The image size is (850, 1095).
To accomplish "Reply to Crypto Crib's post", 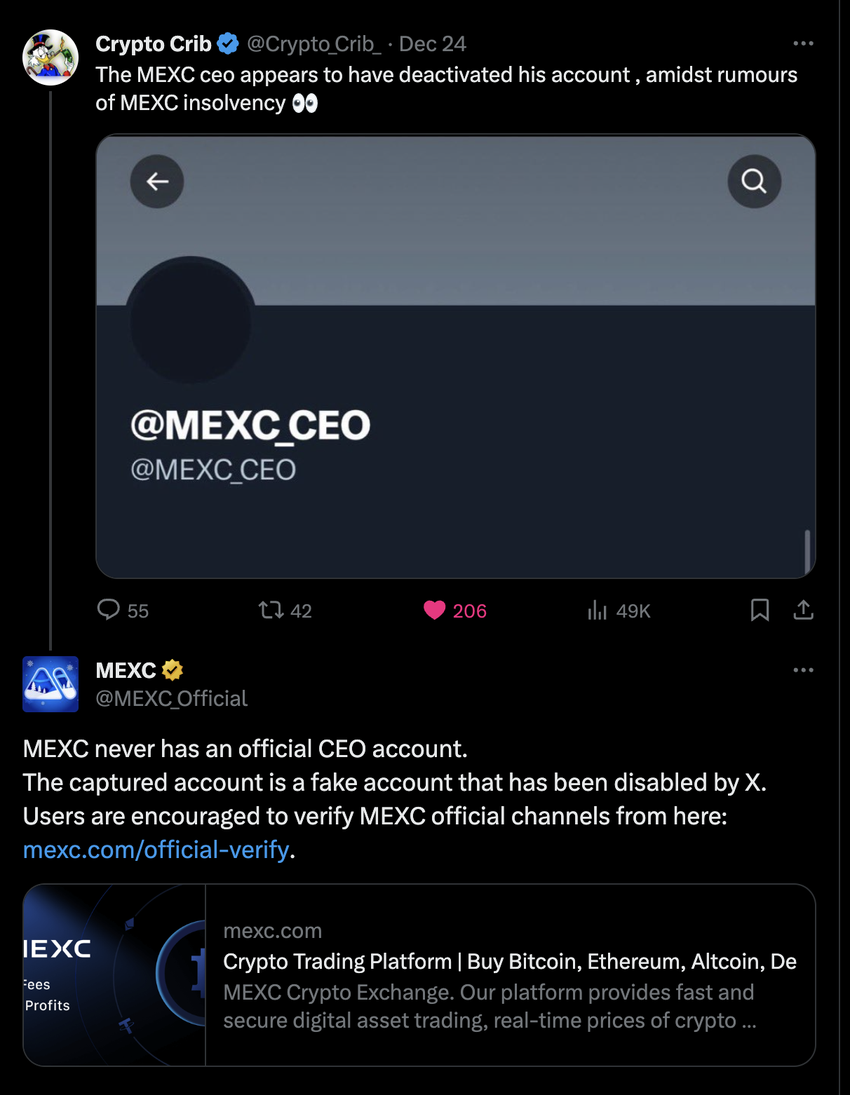I will (109, 610).
